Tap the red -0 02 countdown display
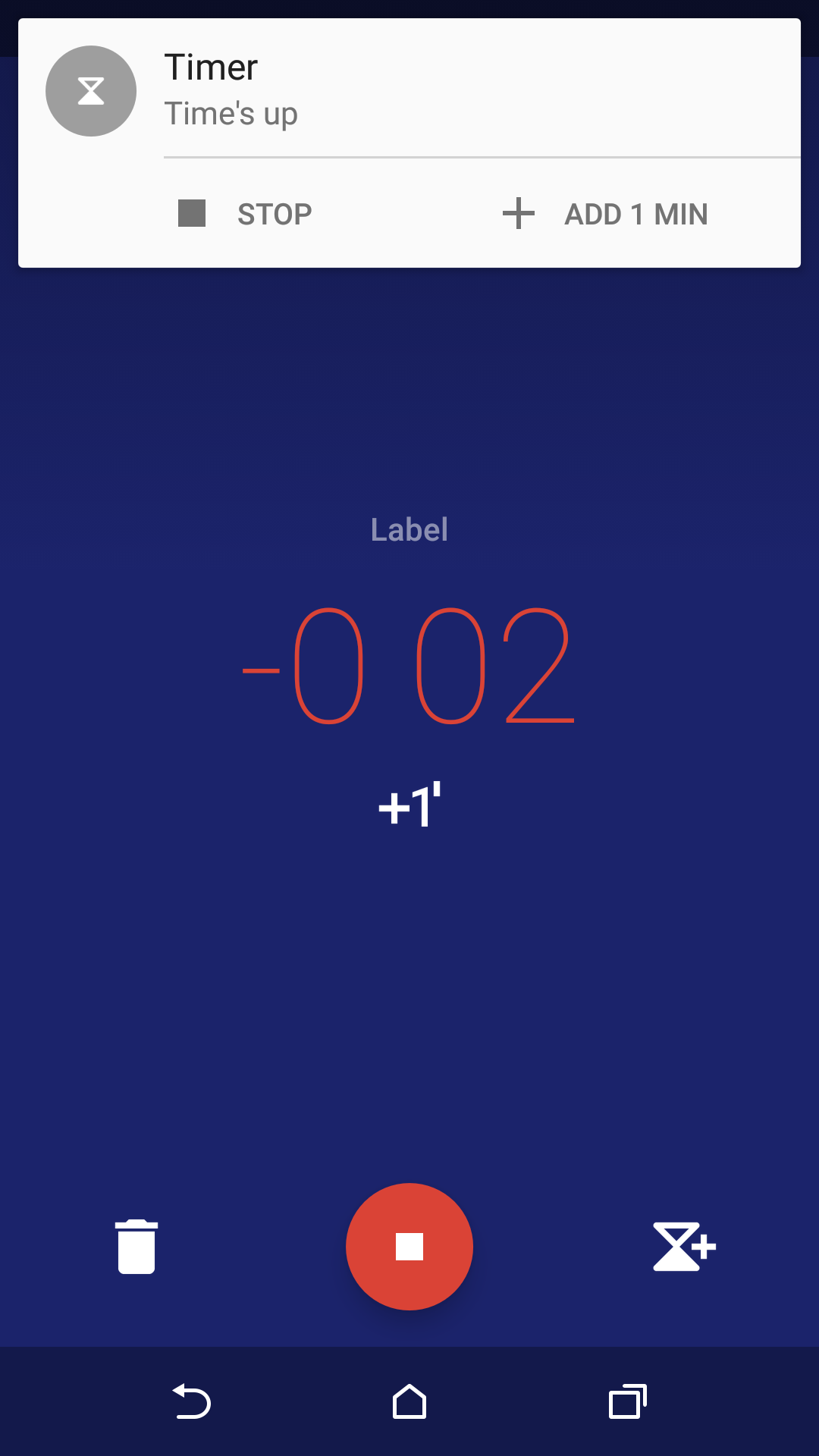Viewport: 819px width, 1456px height. click(409, 667)
